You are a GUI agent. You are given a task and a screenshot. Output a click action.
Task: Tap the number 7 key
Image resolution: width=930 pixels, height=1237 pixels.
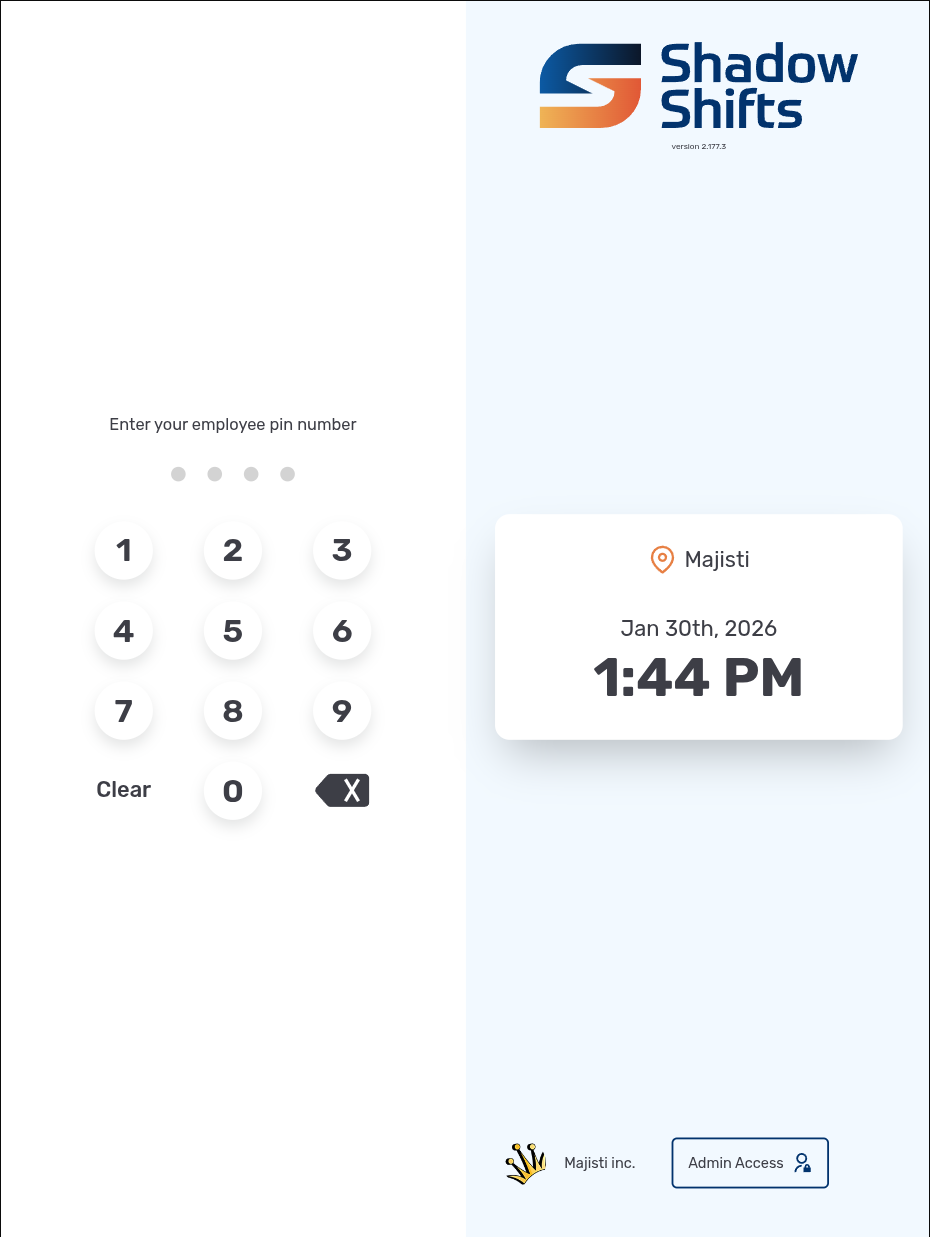click(124, 711)
